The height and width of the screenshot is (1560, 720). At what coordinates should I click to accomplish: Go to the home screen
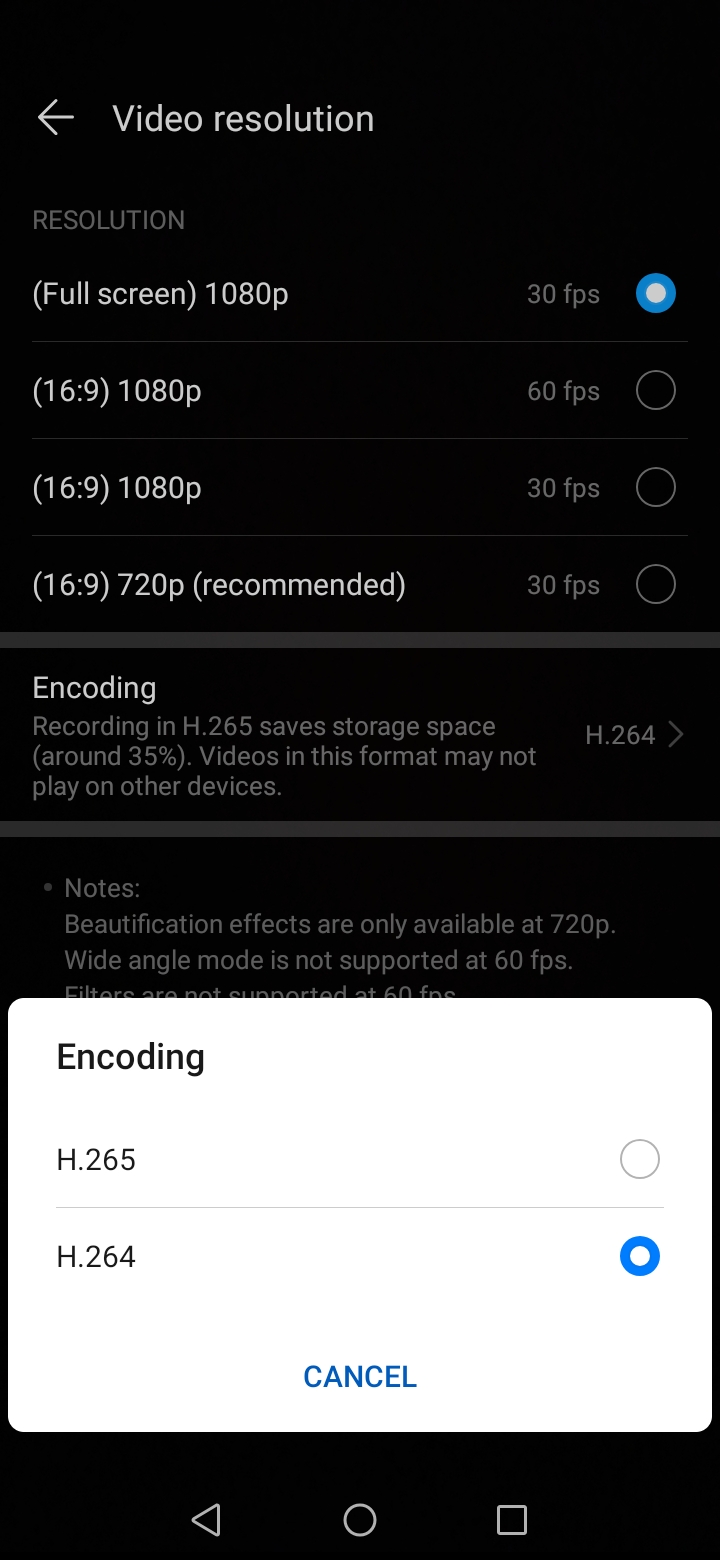360,1520
